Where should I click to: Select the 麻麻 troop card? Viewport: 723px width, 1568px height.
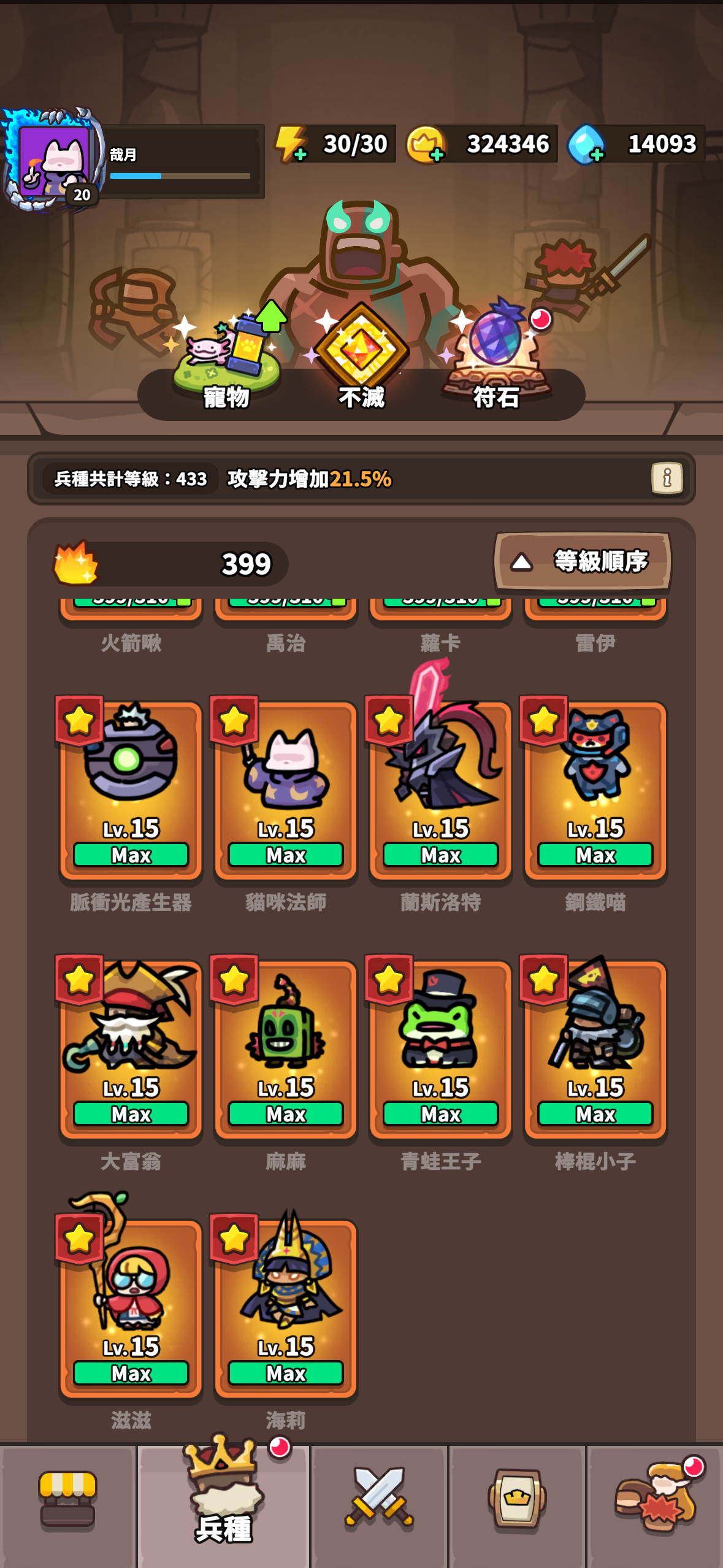[x=285, y=1050]
